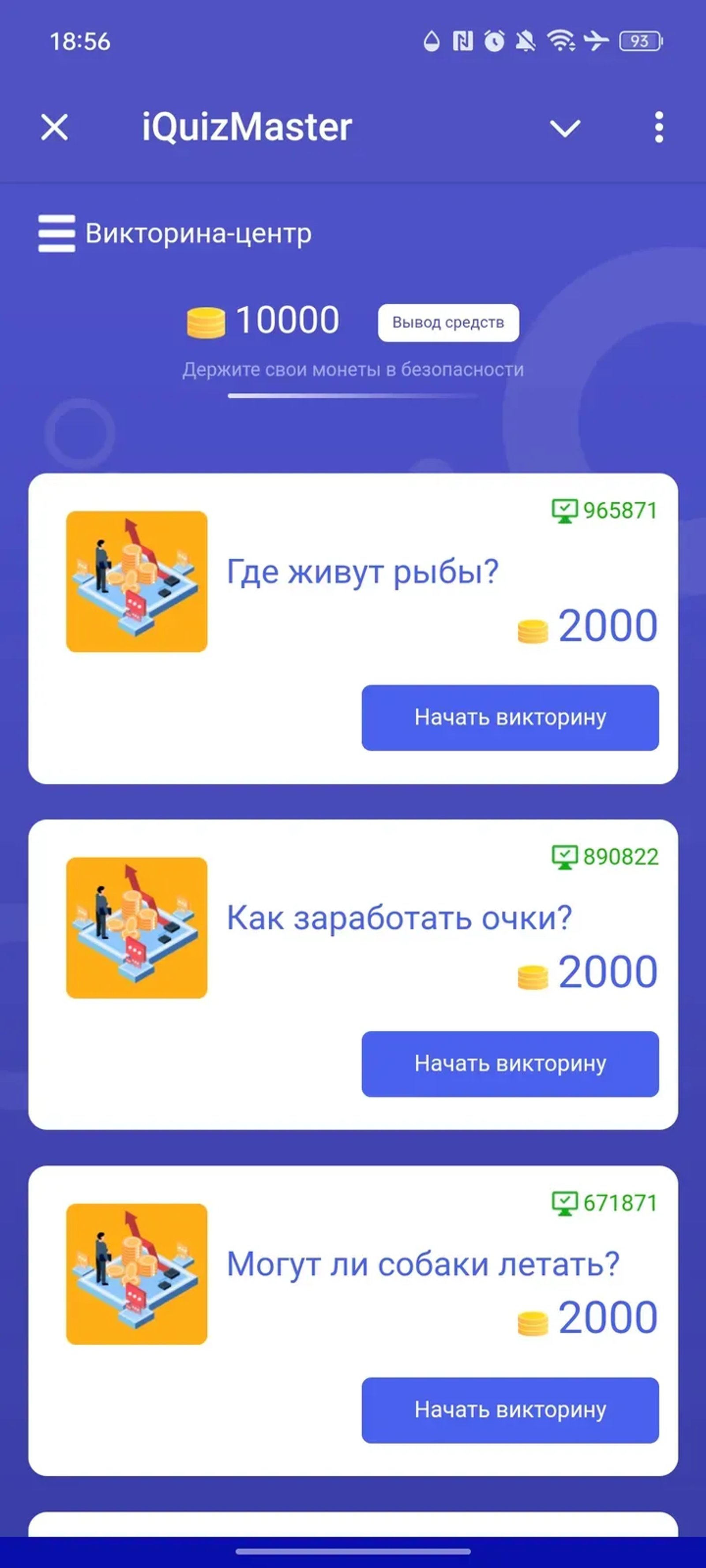Image resolution: width=706 pixels, height=1568 pixels.
Task: Open the iQuizMaster title menu item
Action: tap(246, 126)
